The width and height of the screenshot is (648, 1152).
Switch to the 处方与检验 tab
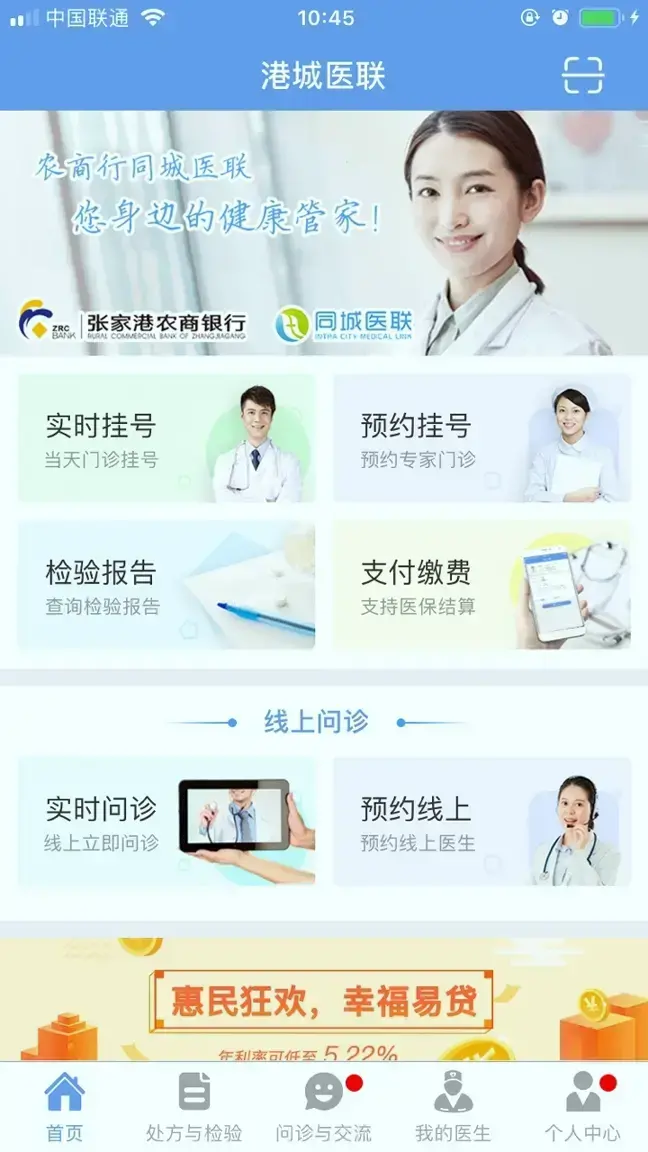[194, 1106]
